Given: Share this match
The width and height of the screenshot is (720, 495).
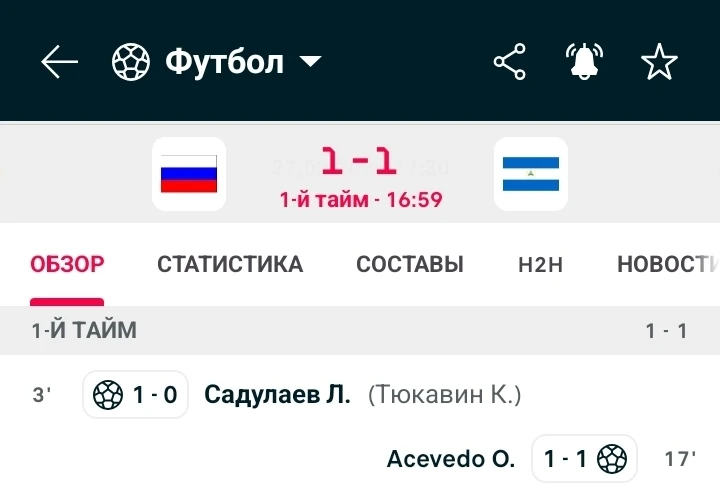Looking at the screenshot, I should point(510,63).
